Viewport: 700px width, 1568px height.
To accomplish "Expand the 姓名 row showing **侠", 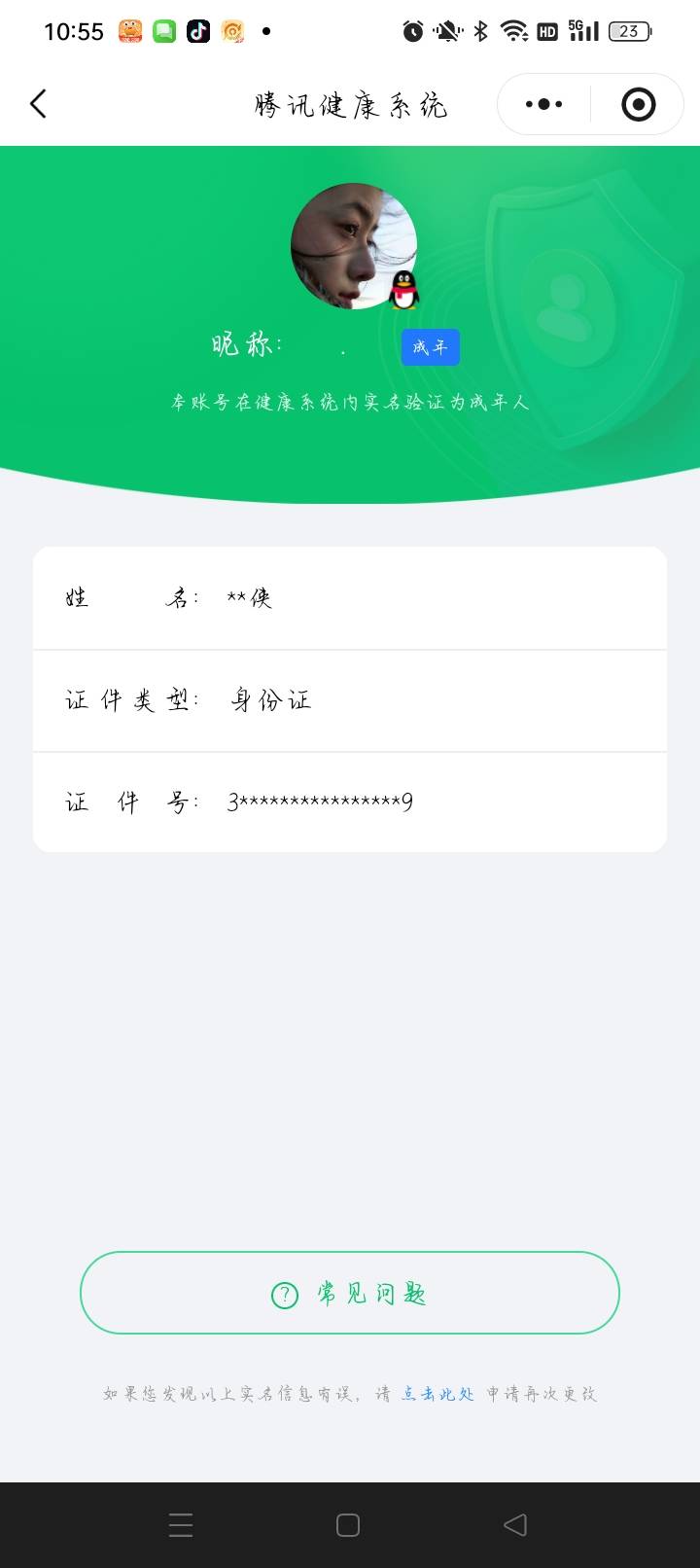I will pos(350,598).
